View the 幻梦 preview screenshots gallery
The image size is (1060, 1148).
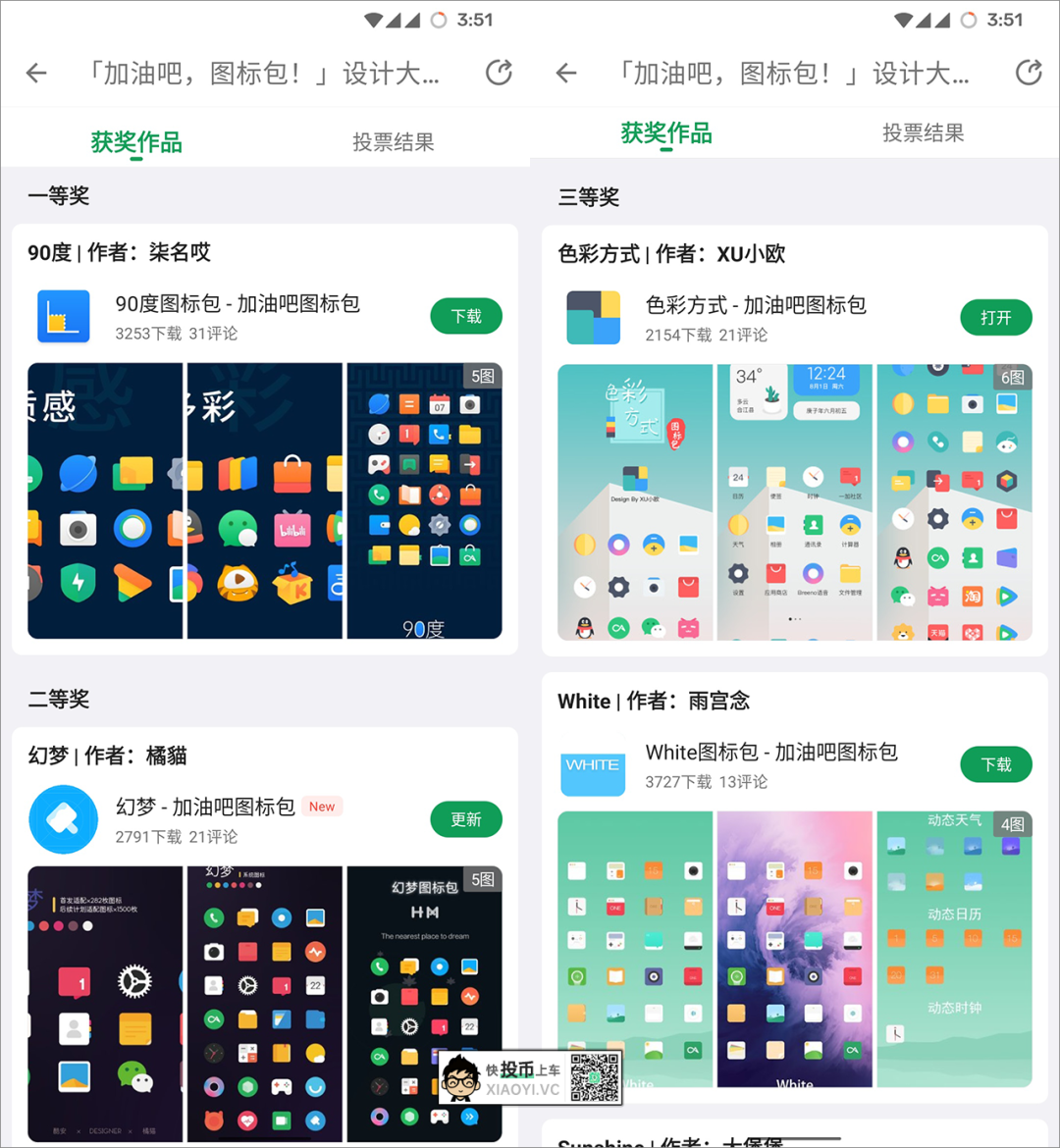pyautogui.click(x=265, y=1001)
